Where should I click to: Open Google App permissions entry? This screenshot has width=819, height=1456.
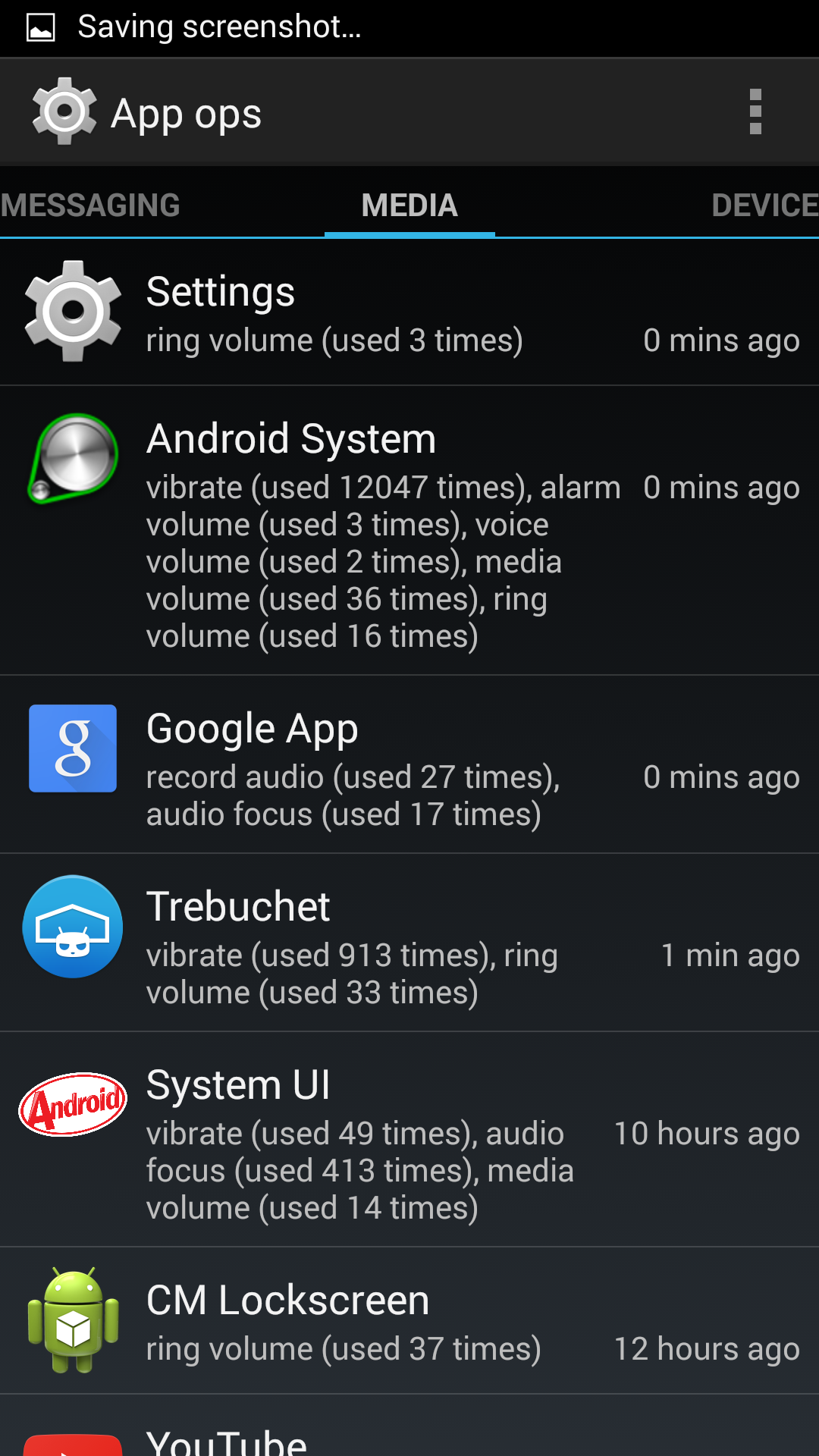point(409,766)
